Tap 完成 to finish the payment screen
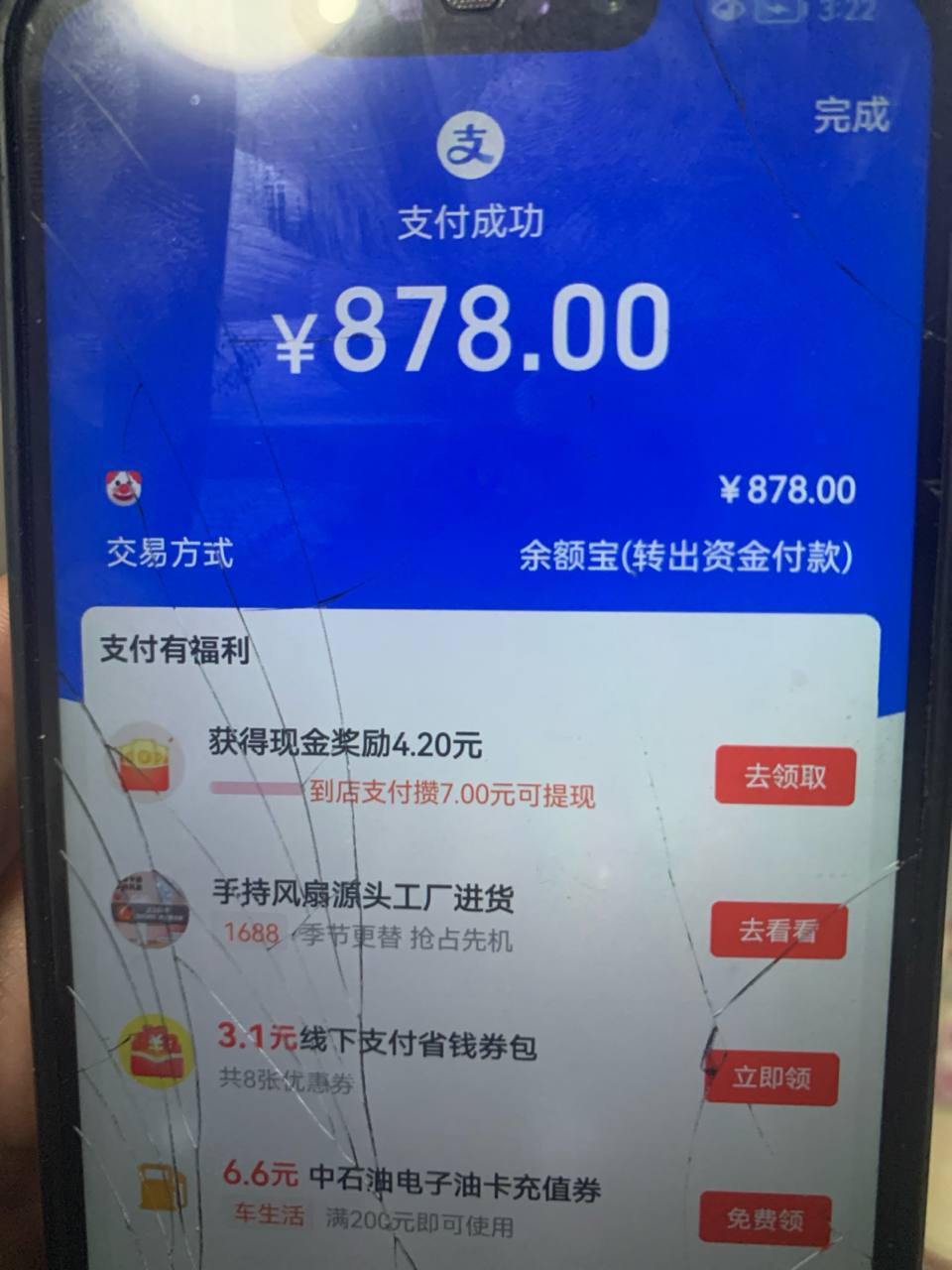 tap(851, 115)
